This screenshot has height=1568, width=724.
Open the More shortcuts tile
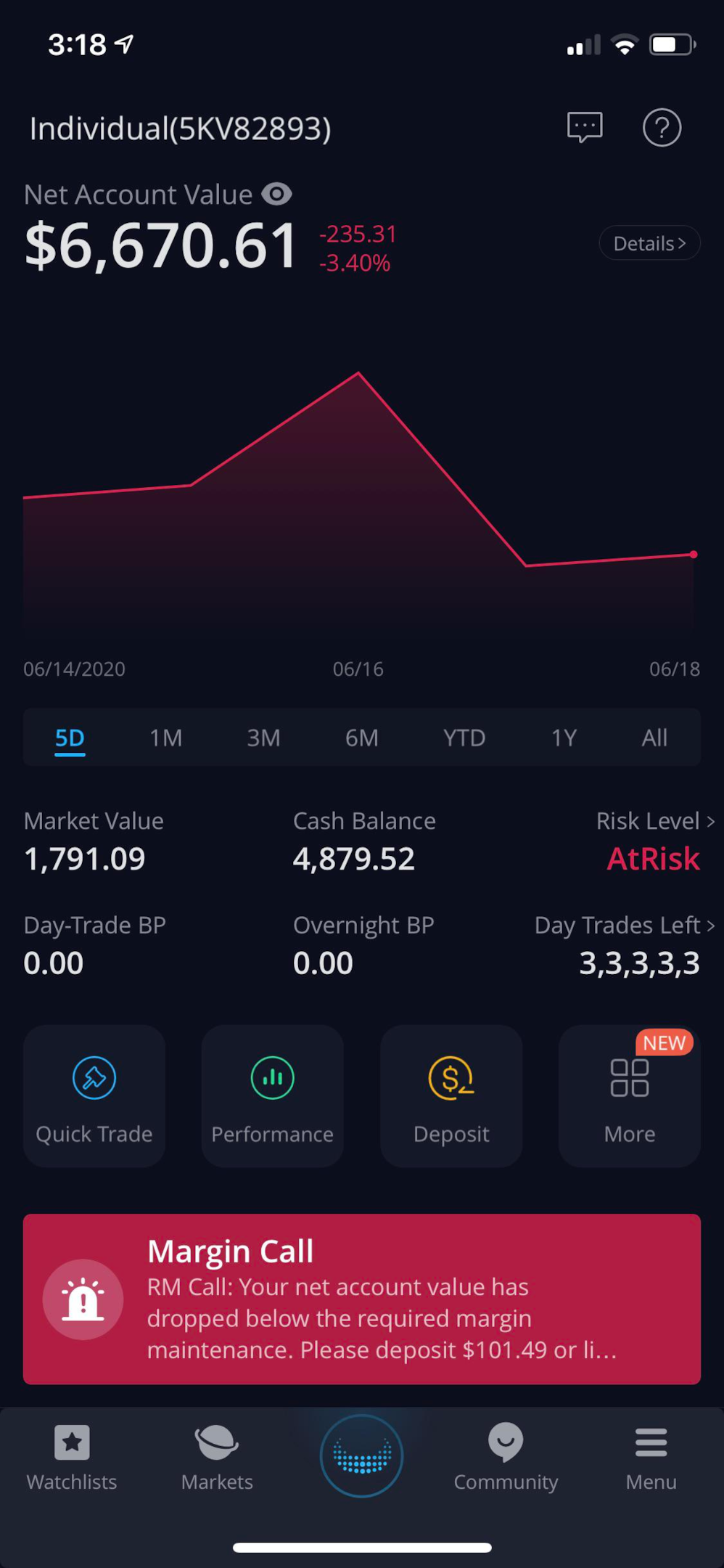point(630,1096)
